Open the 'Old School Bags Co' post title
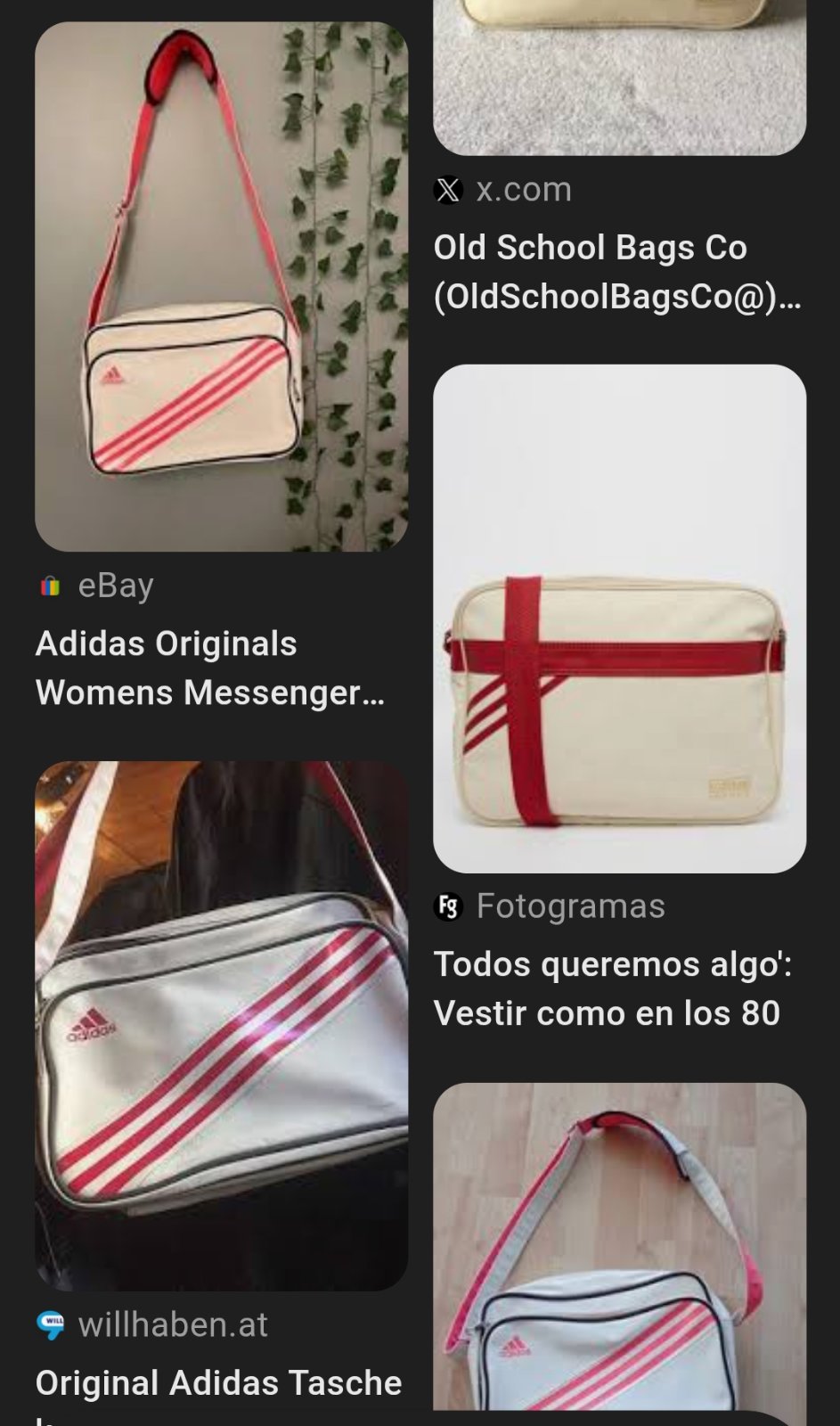 (x=616, y=272)
